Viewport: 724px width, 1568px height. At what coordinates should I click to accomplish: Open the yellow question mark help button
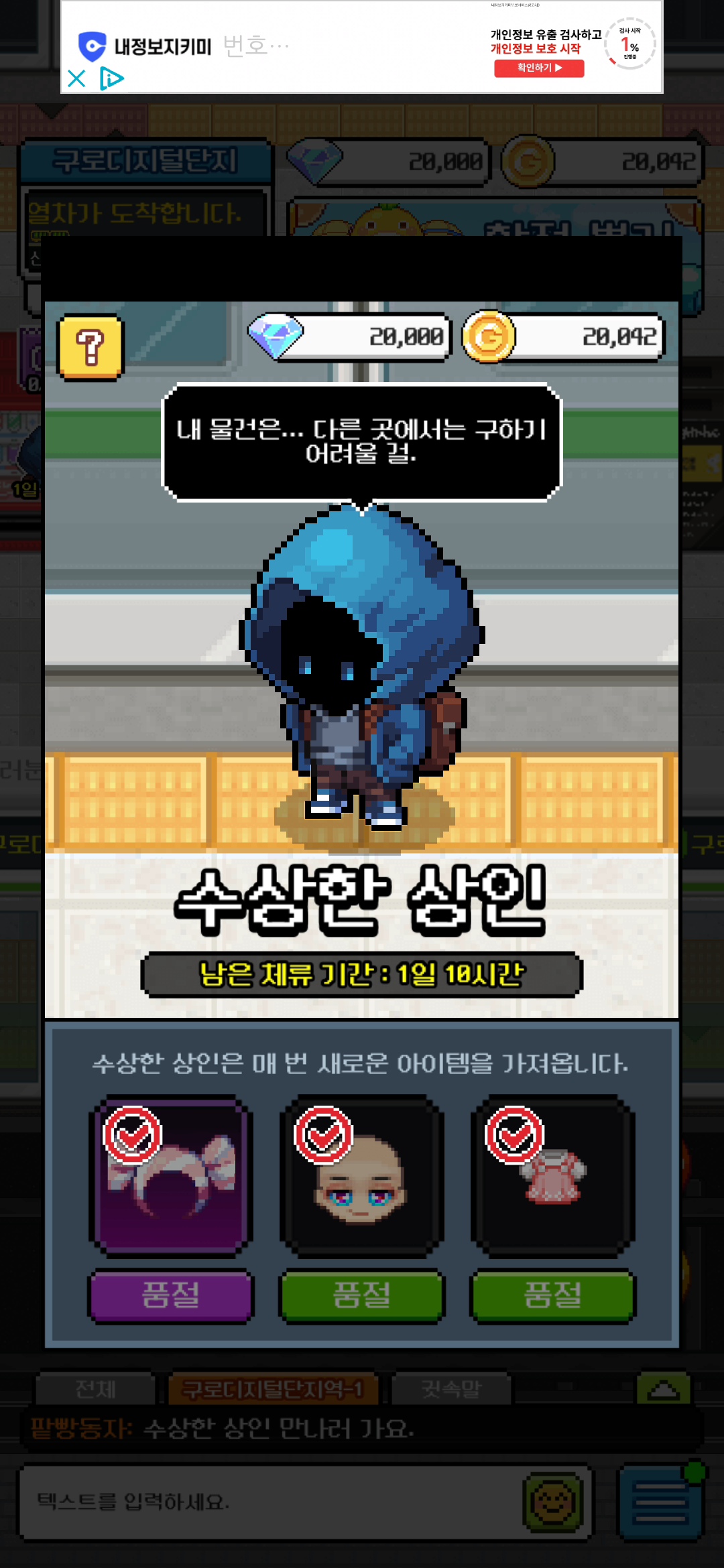(90, 347)
